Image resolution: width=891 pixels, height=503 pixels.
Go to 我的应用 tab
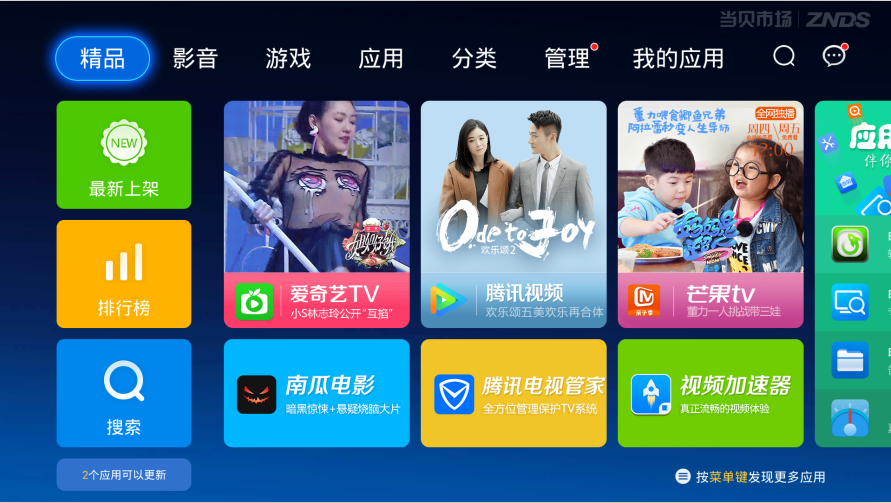coord(678,58)
